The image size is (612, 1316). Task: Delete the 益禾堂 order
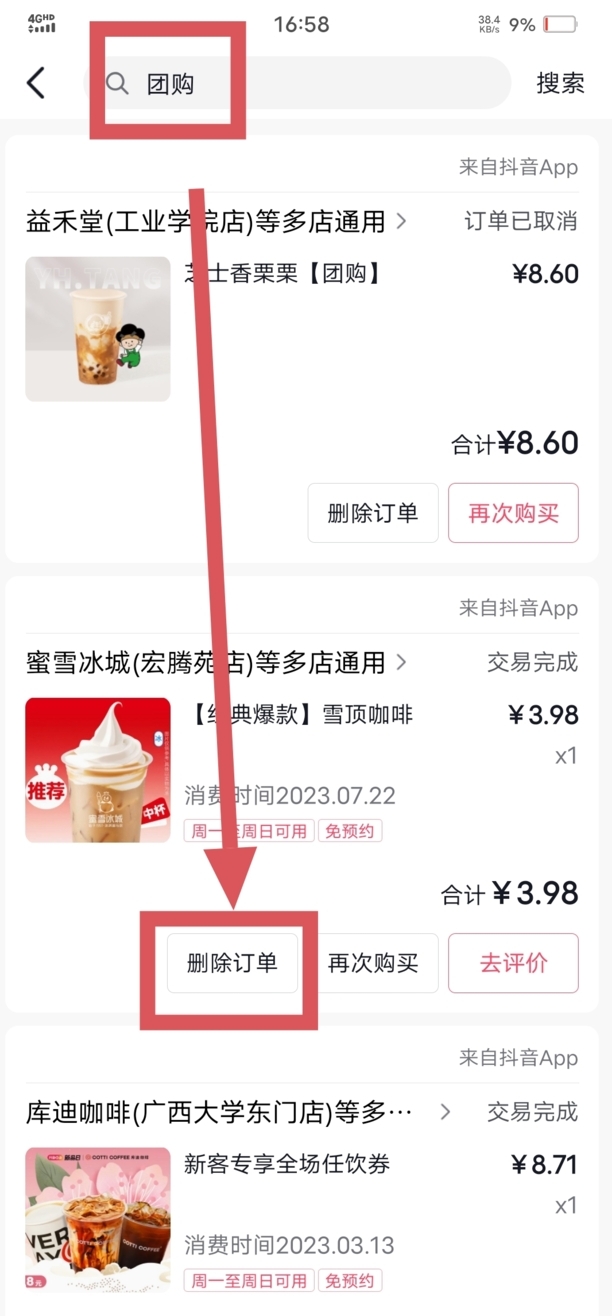372,513
